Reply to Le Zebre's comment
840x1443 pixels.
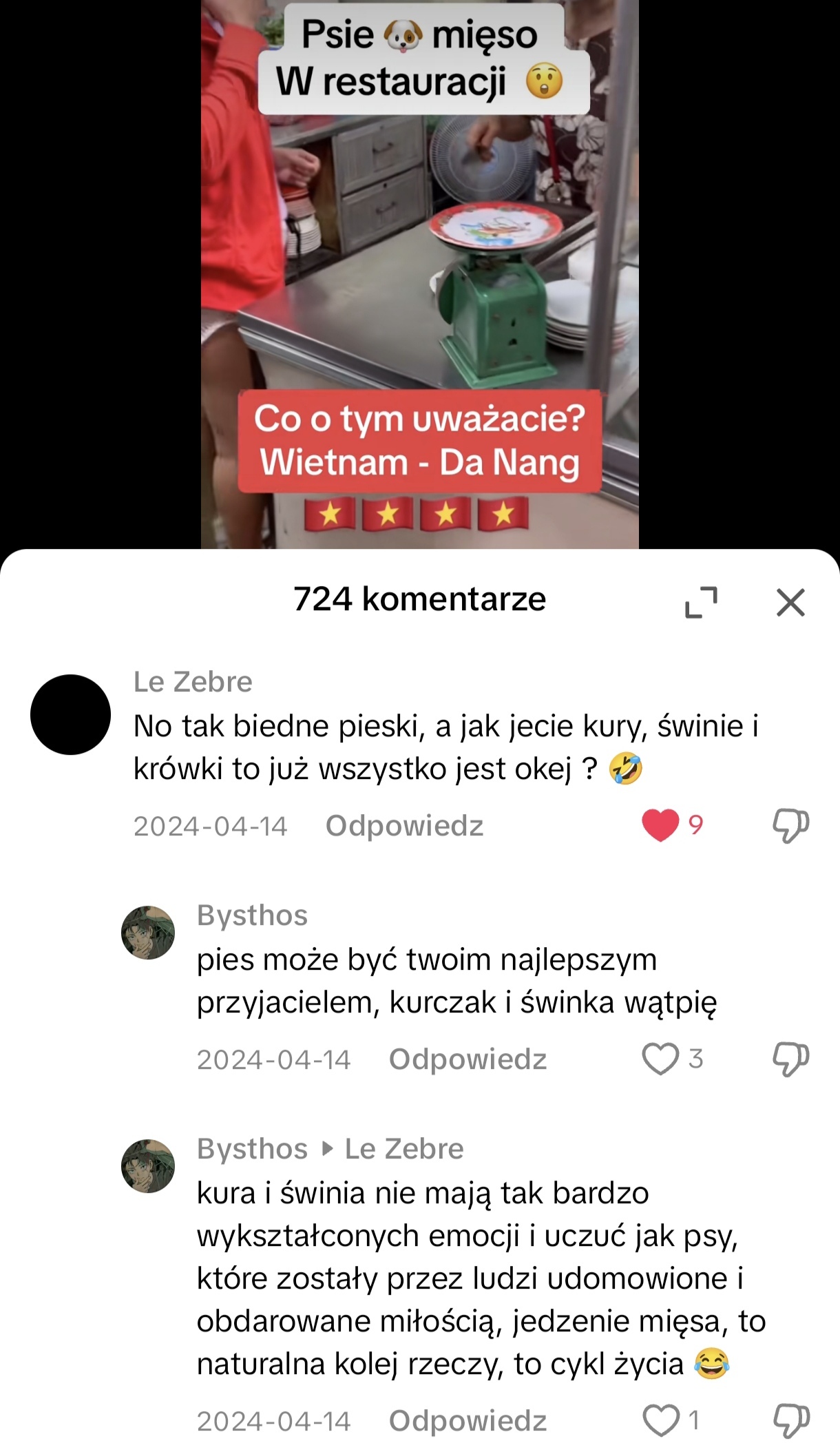tap(404, 826)
